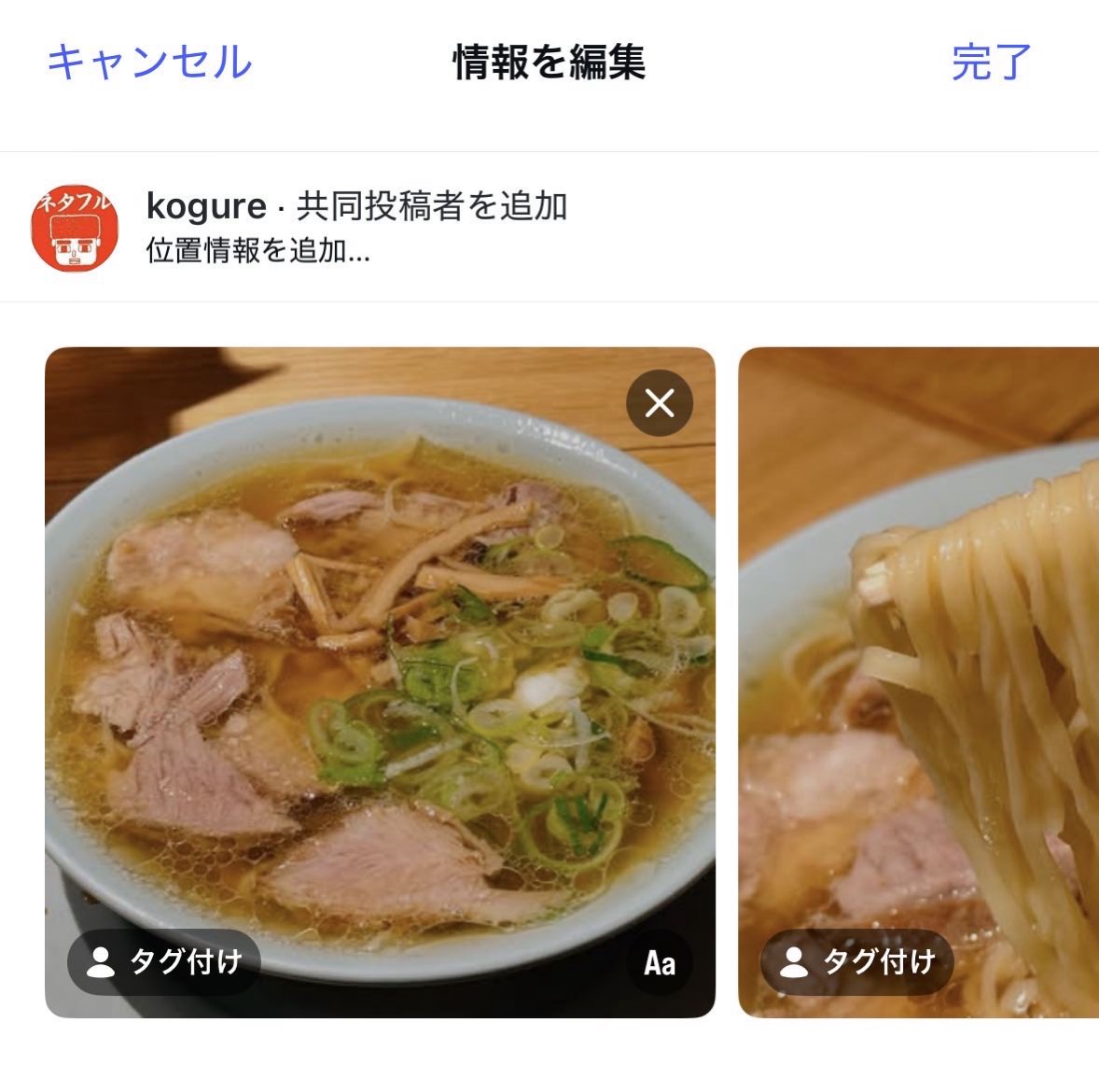Remove the first ramen photo

pos(660,403)
